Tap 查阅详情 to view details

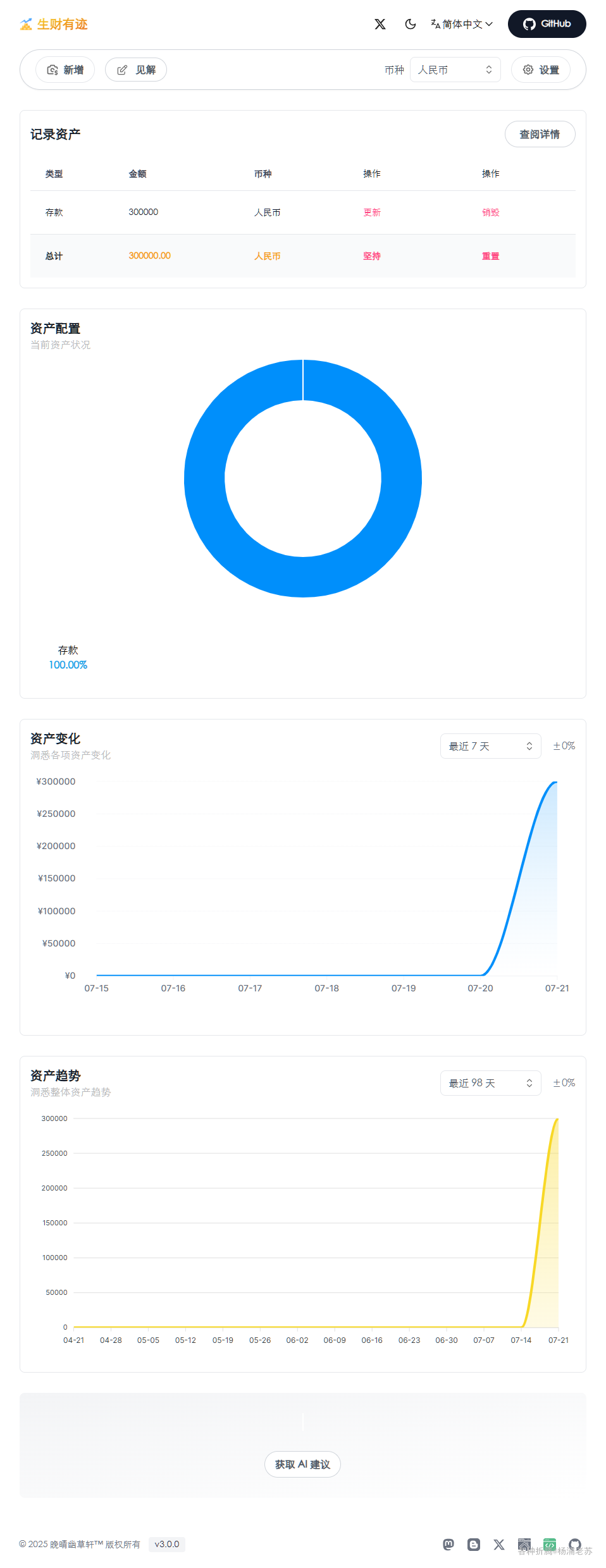(540, 134)
